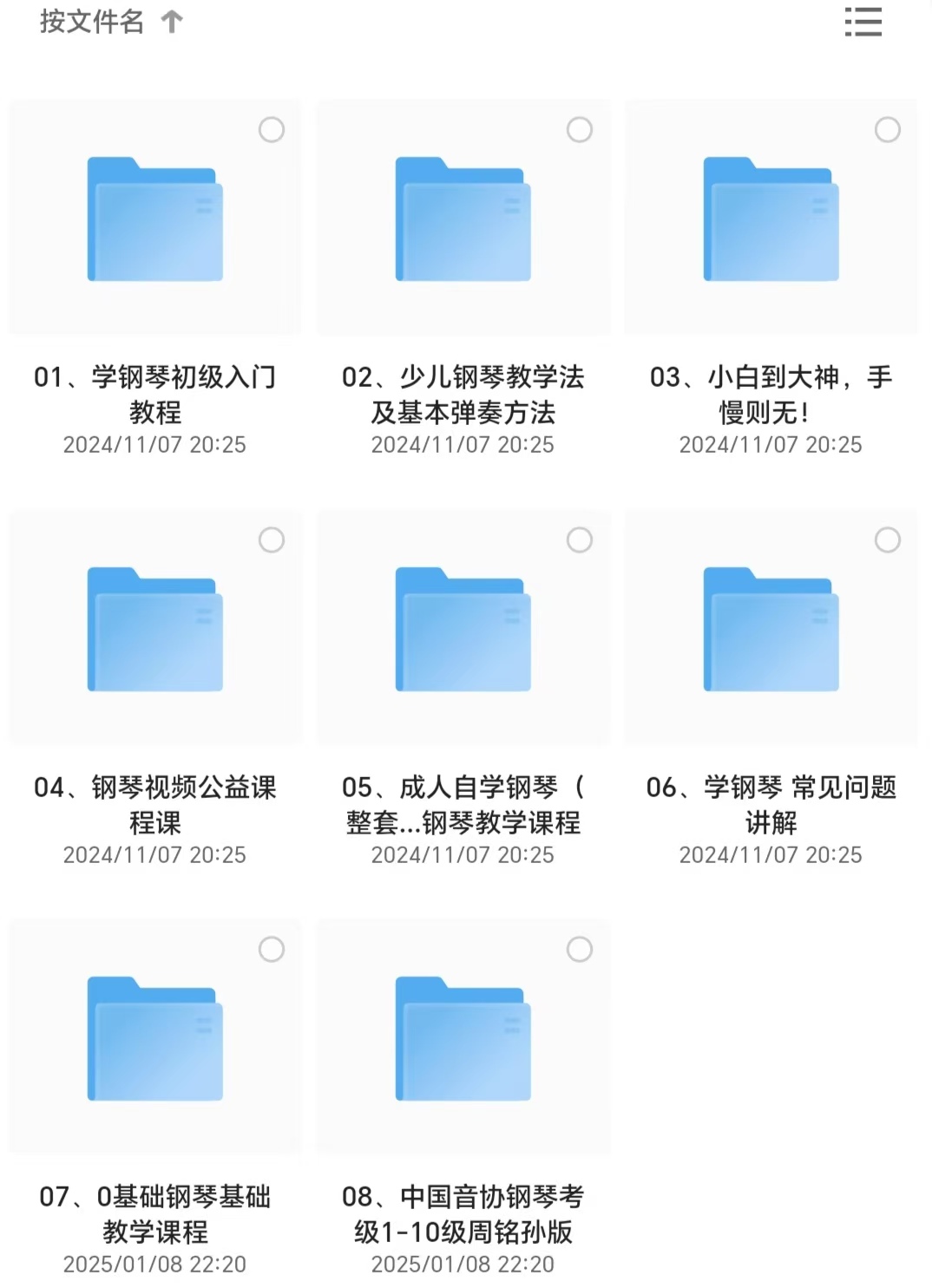
Task: Open folder 07、0基础钢琴基础教学课程
Action: coord(155,1039)
